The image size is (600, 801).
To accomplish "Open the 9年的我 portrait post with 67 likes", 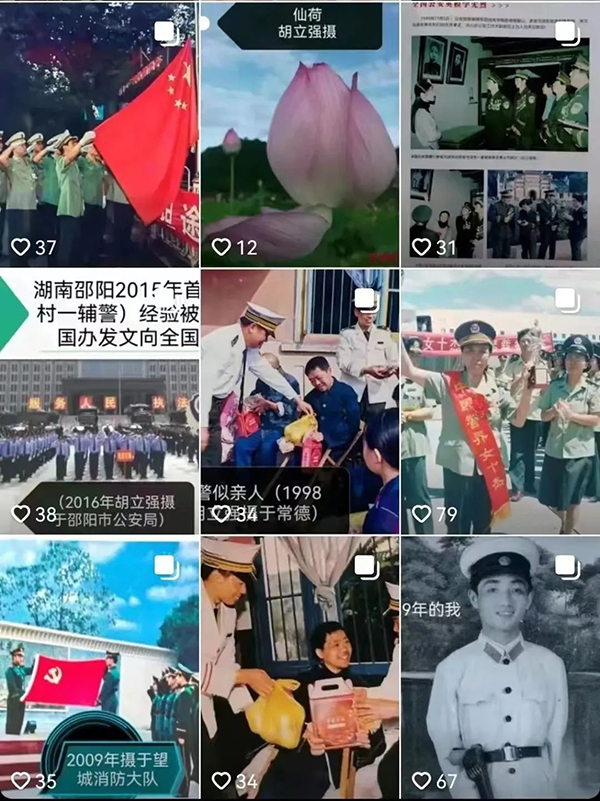I will point(500,665).
